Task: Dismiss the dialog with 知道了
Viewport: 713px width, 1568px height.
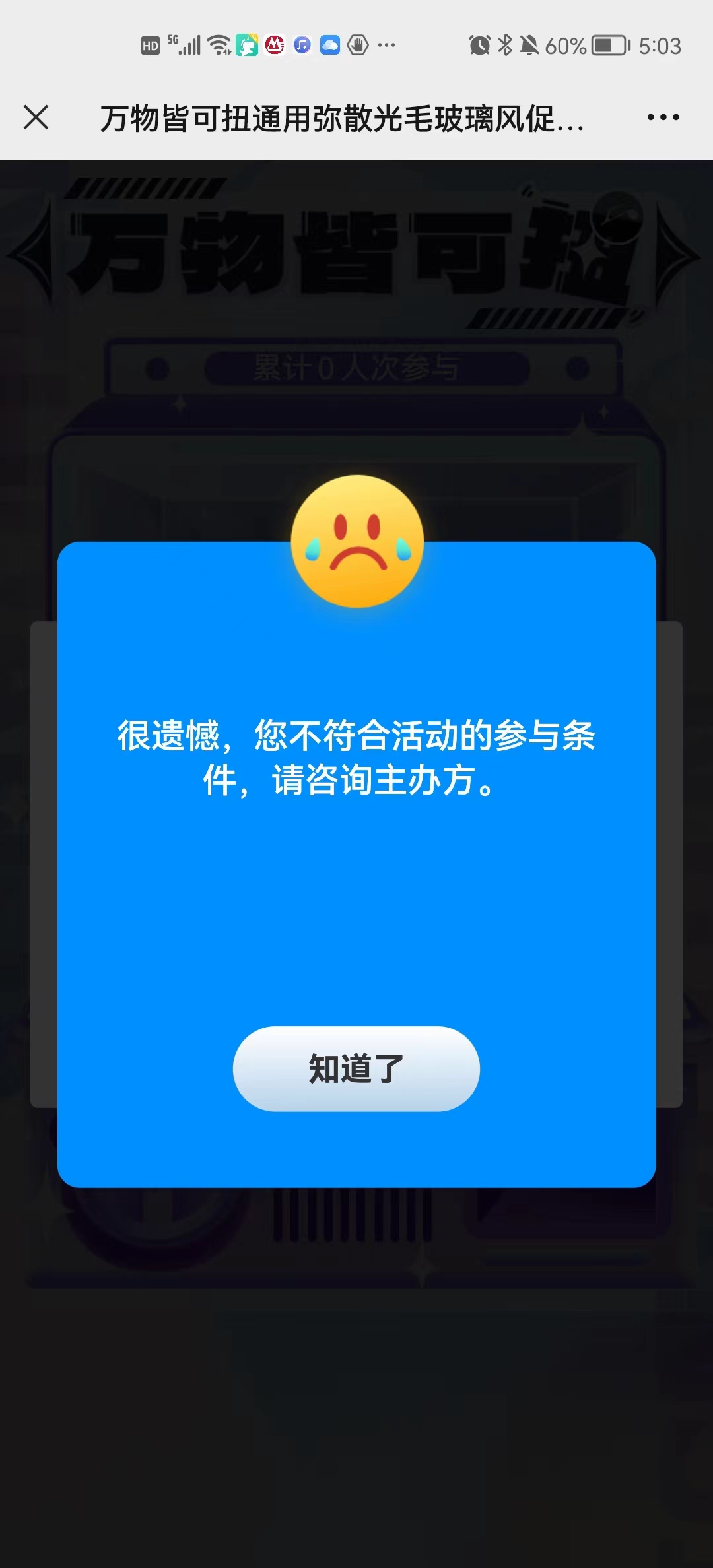Action: [x=356, y=1068]
